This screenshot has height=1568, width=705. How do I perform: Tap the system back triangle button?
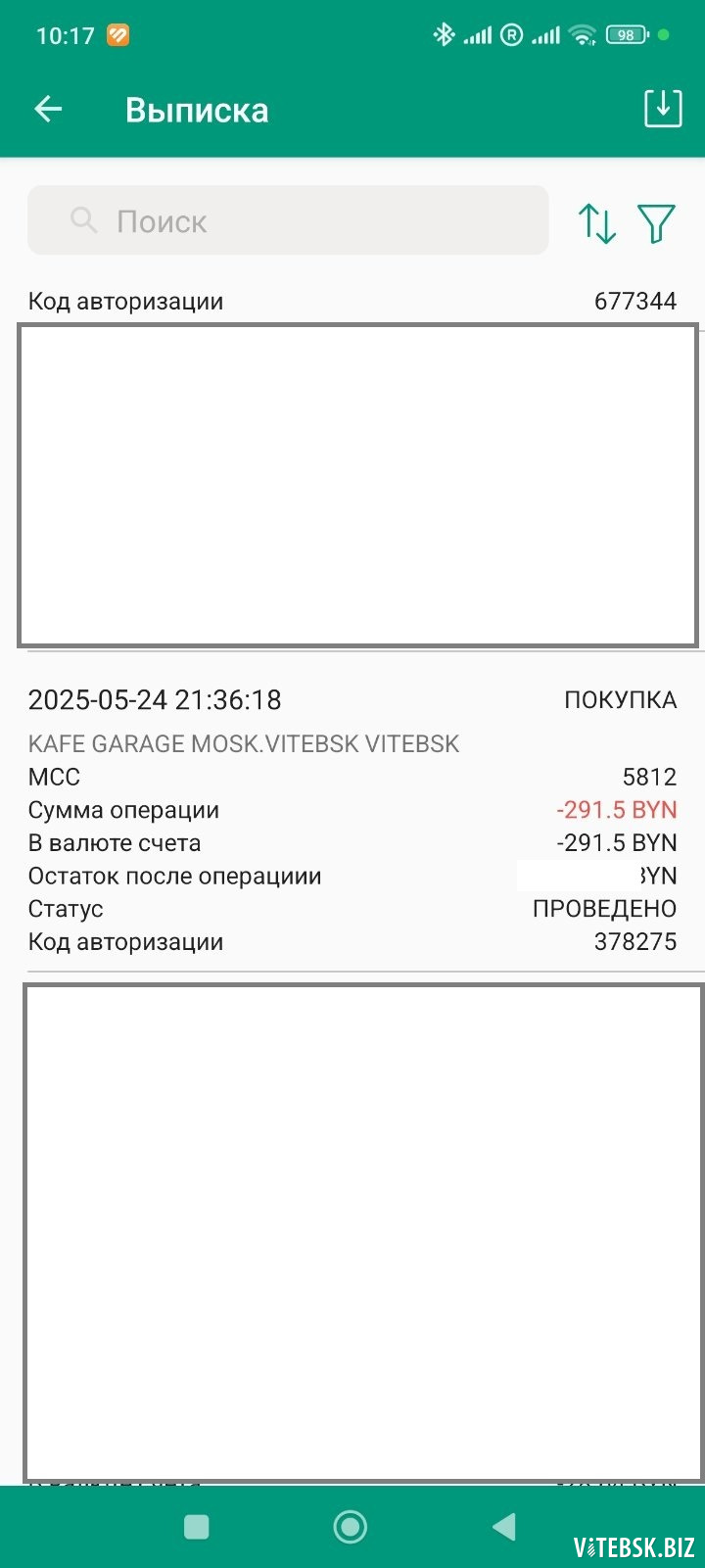504,1526
